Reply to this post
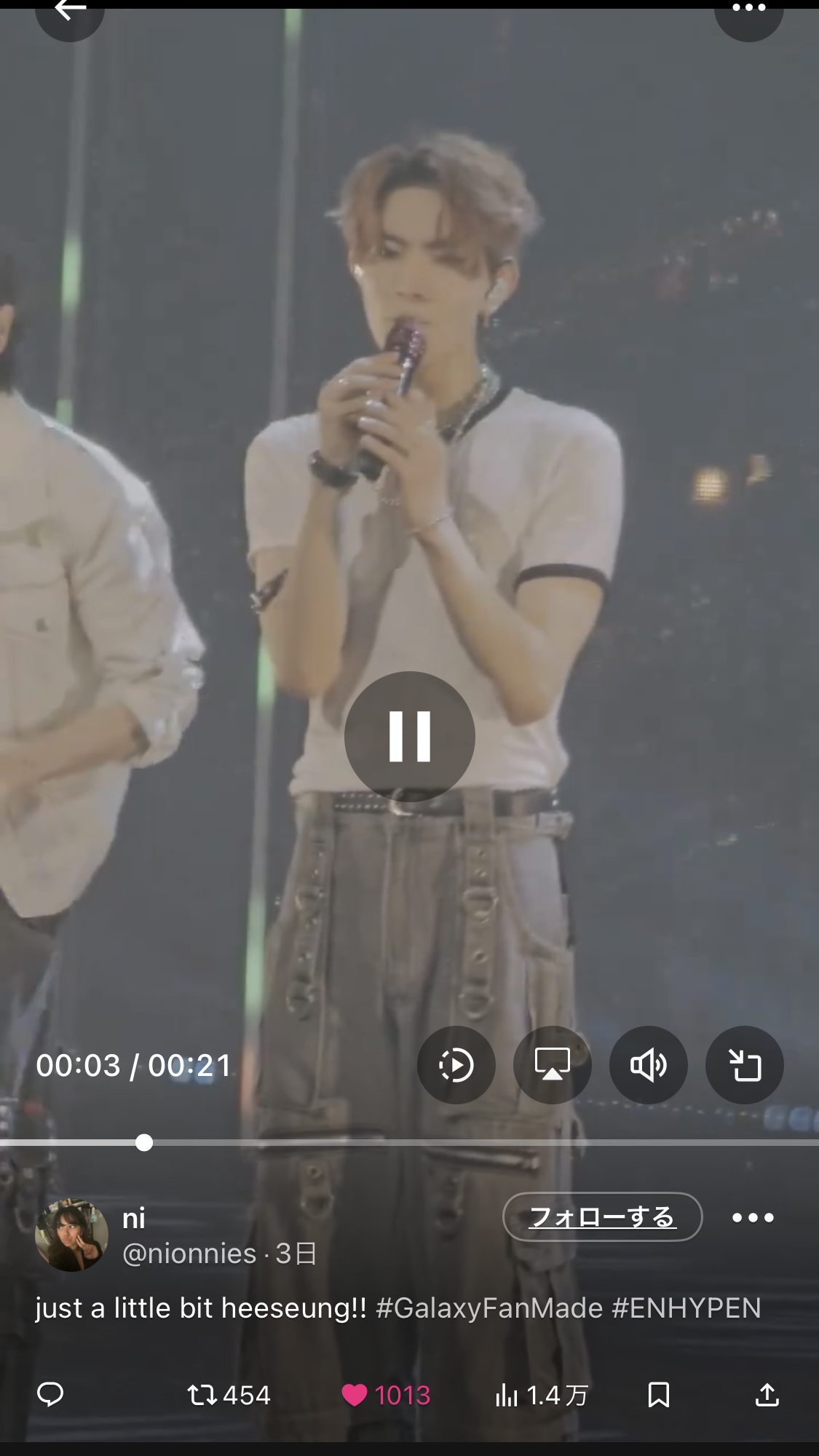This screenshot has height=1456, width=819. click(50, 1395)
